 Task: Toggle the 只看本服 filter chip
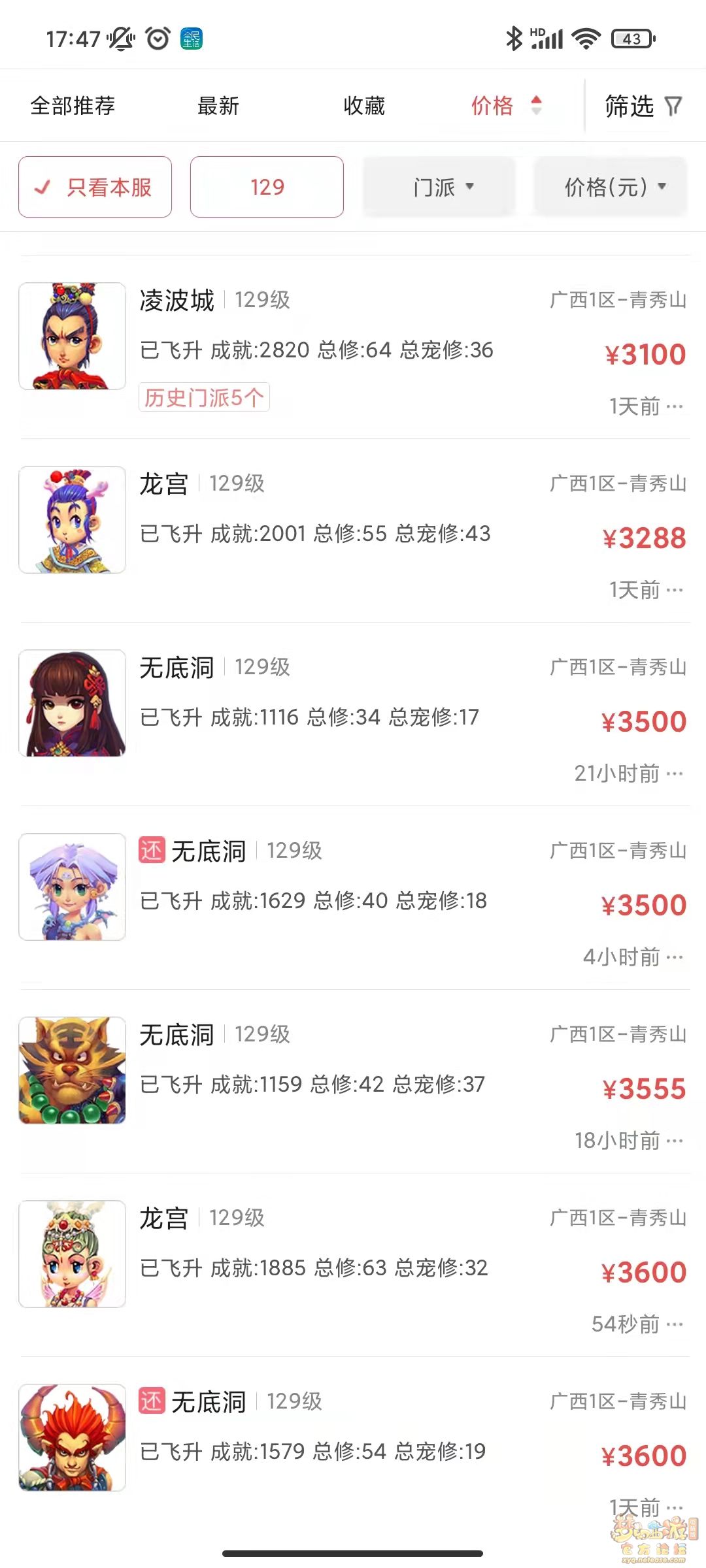(x=95, y=188)
